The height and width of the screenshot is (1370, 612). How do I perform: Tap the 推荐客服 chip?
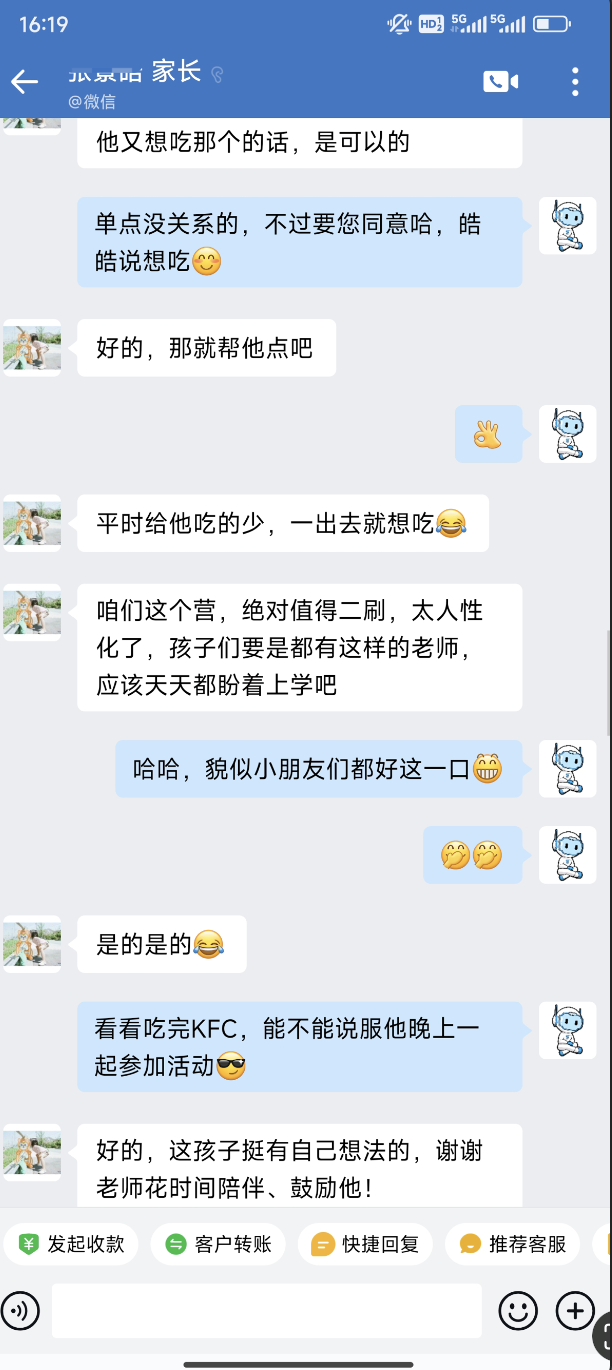[512, 1244]
